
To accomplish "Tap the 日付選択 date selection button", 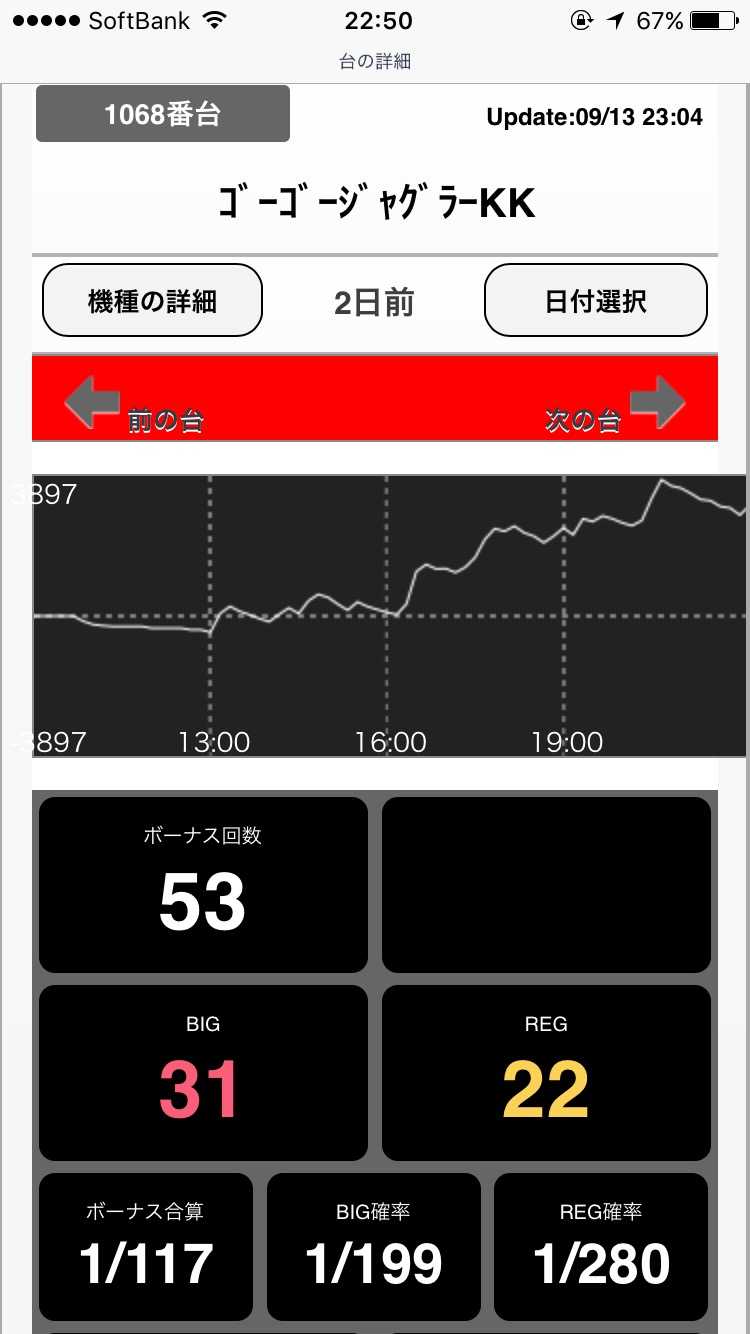I will (596, 300).
